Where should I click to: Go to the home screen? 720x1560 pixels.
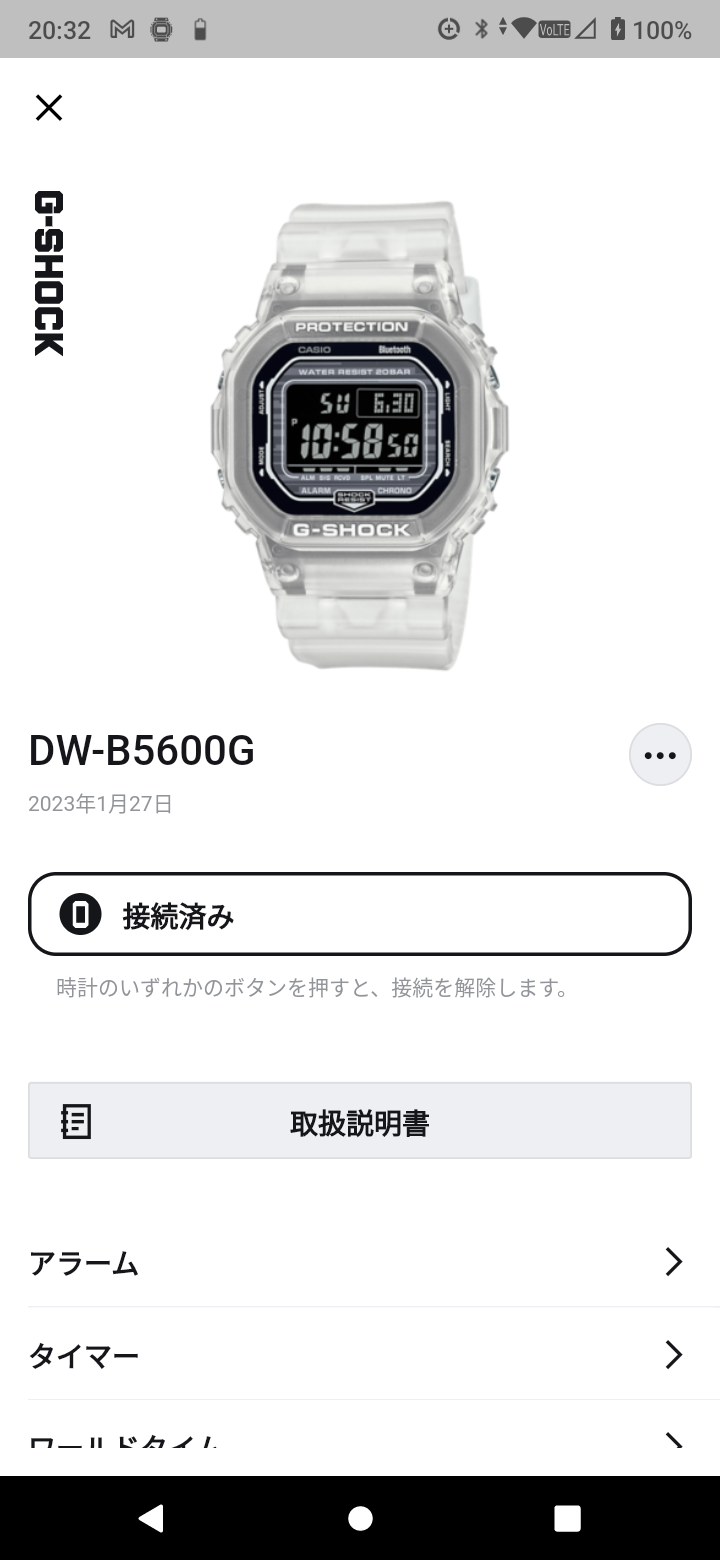tap(360, 1518)
